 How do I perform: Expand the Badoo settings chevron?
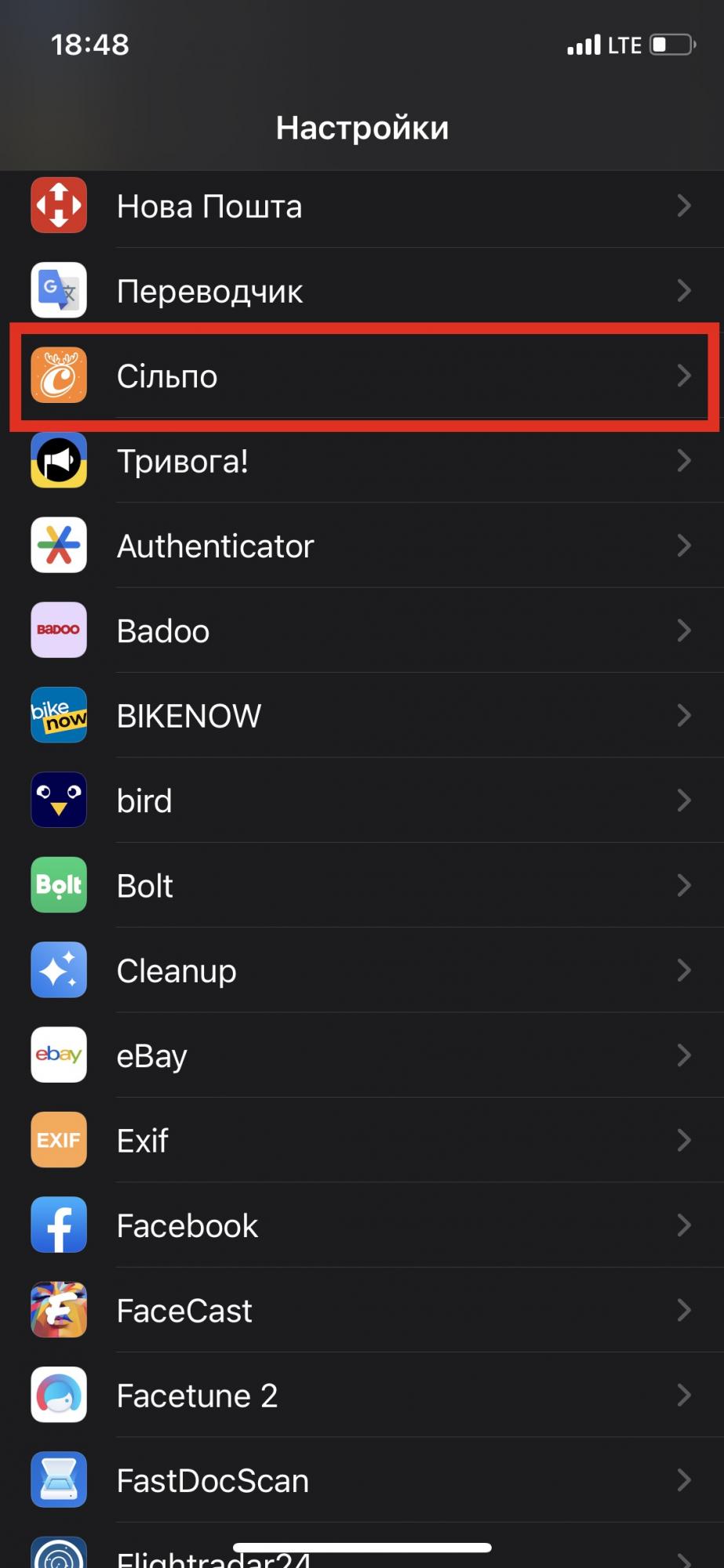683,630
